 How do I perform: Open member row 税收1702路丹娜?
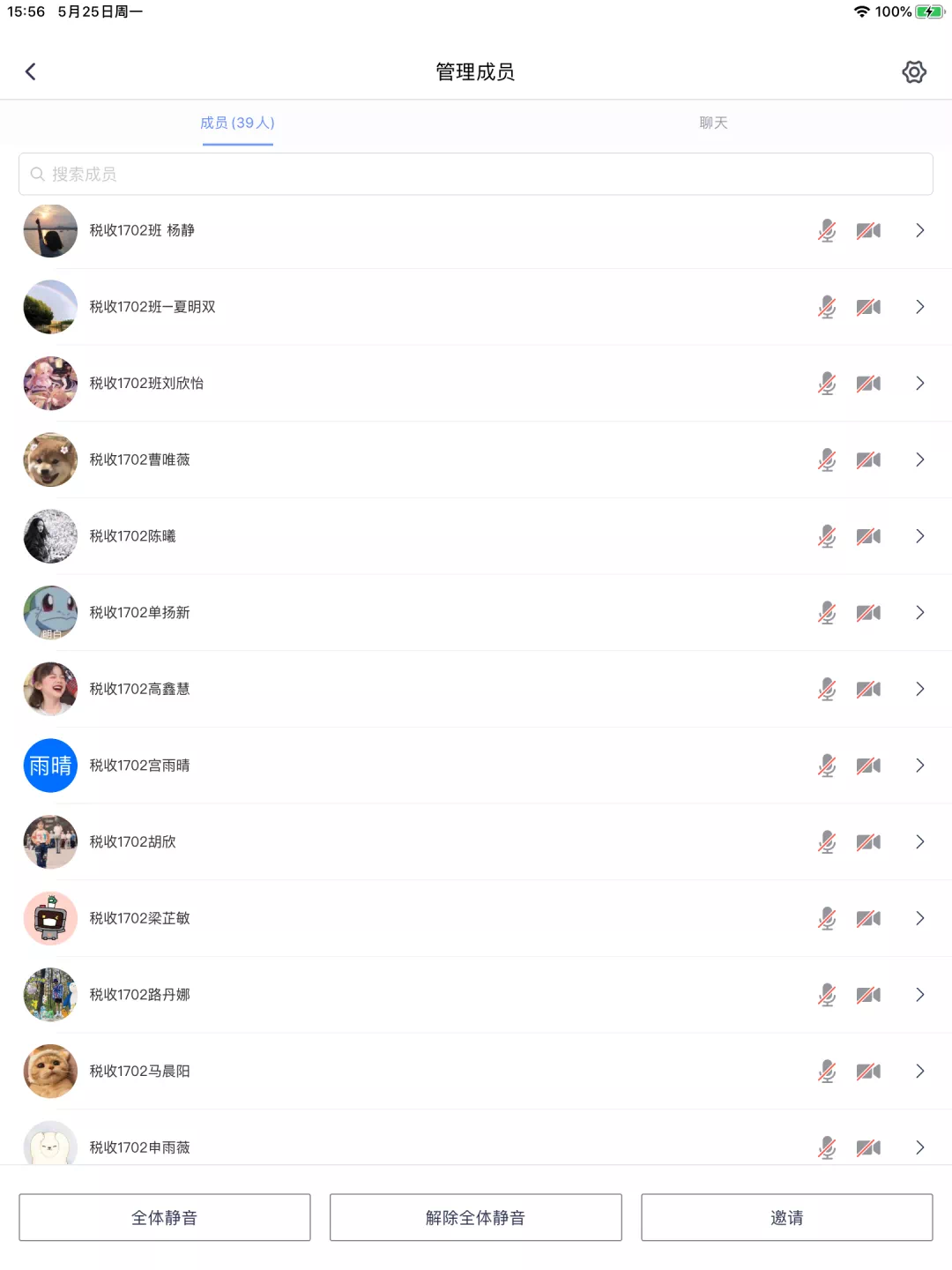tap(139, 995)
